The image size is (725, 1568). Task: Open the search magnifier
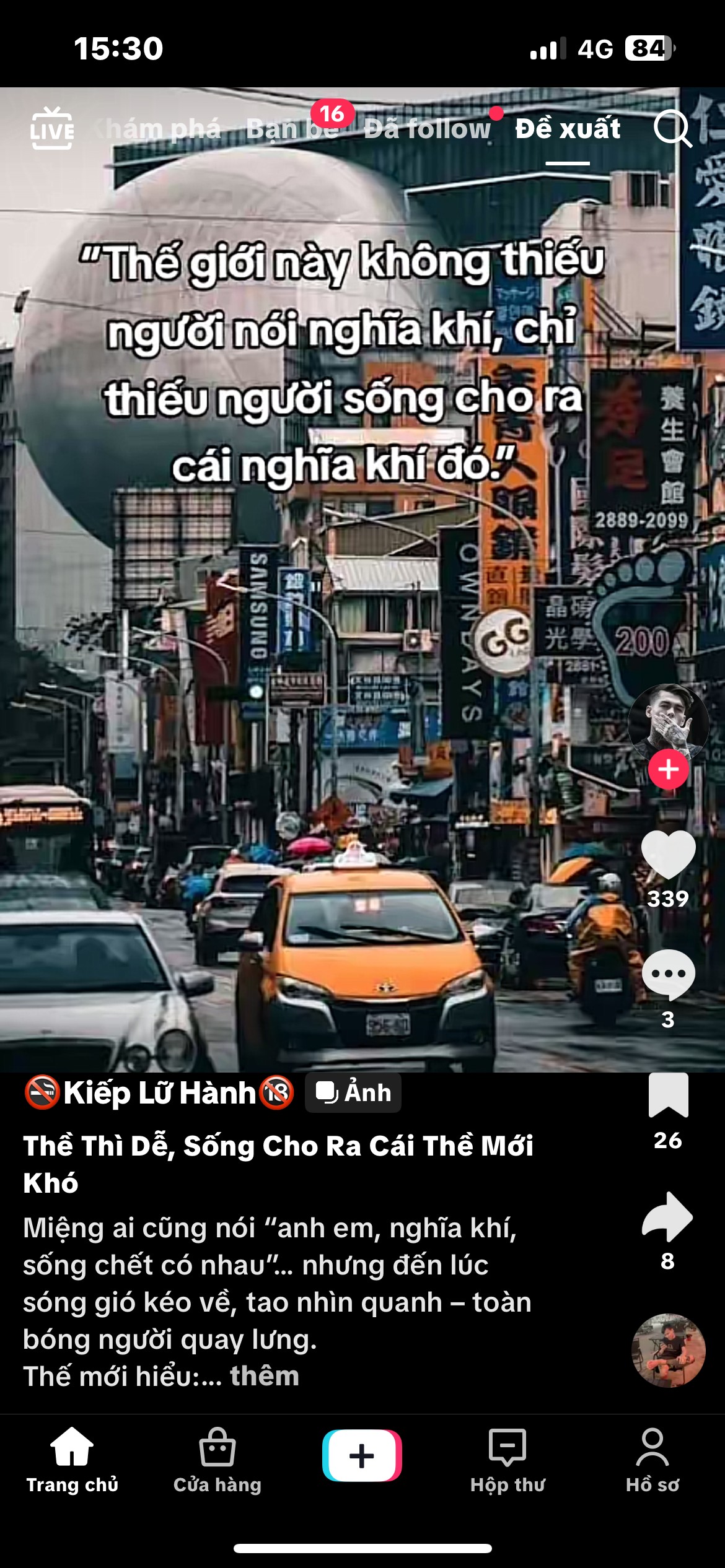point(672,129)
